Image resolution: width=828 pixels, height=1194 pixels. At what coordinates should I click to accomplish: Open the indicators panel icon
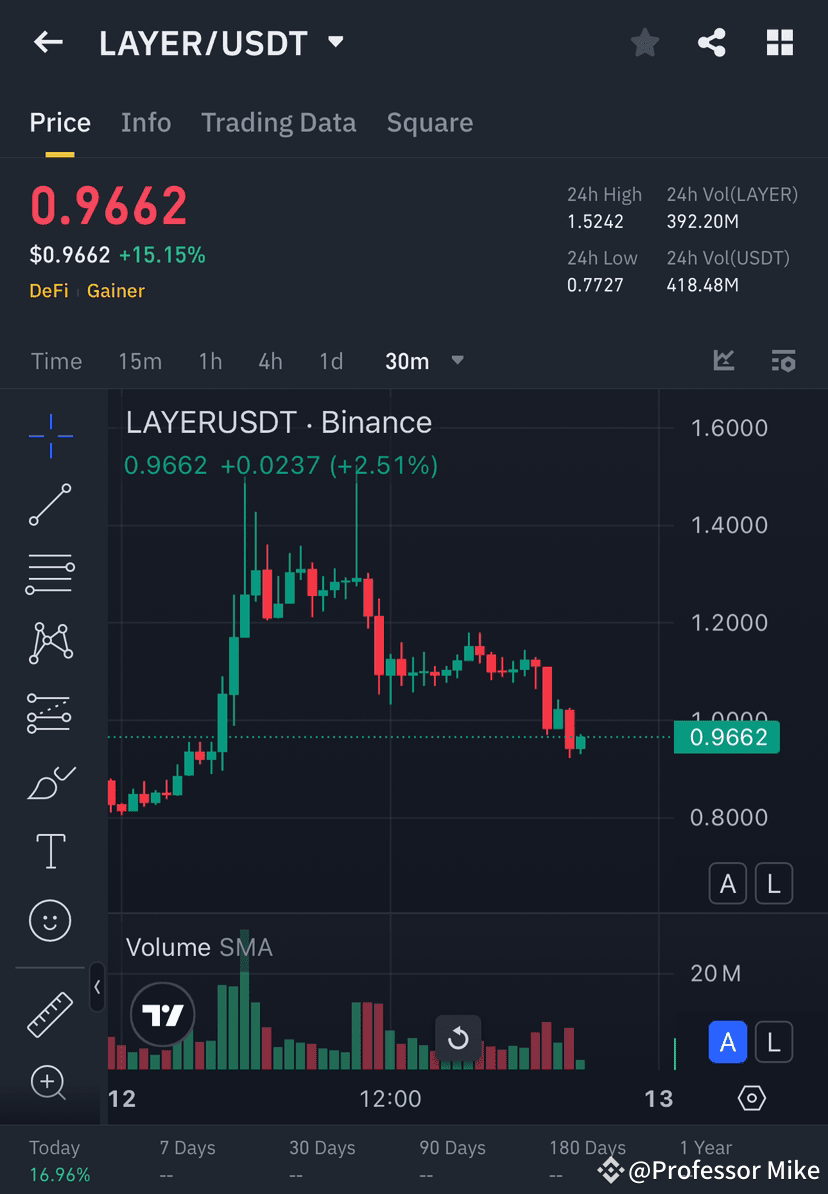coord(723,361)
